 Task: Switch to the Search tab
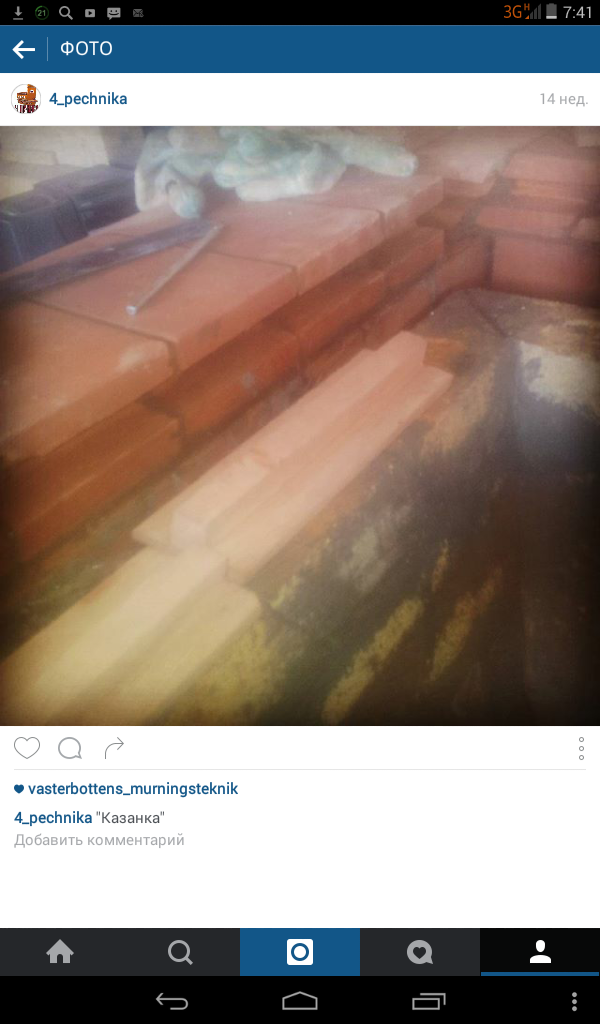(x=180, y=952)
